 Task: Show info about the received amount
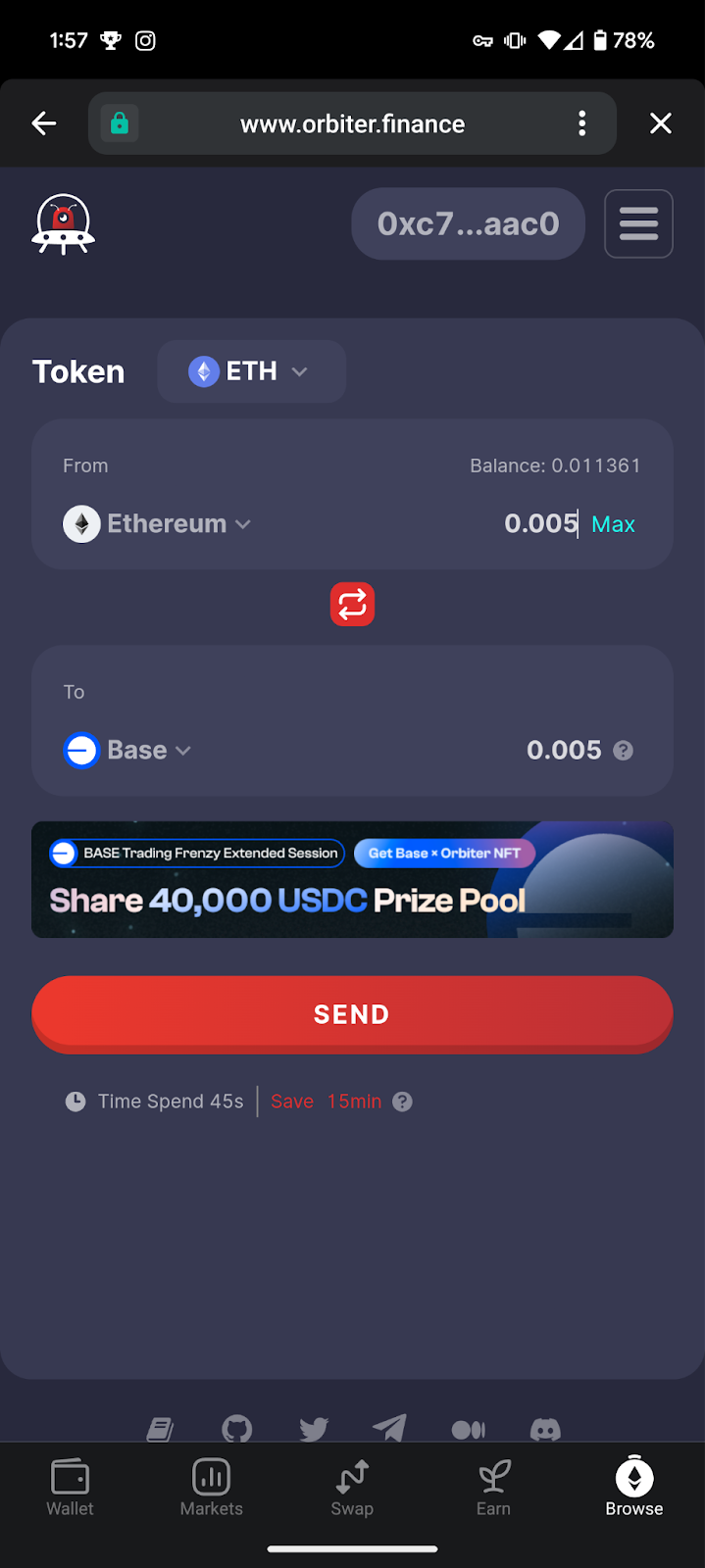(623, 751)
